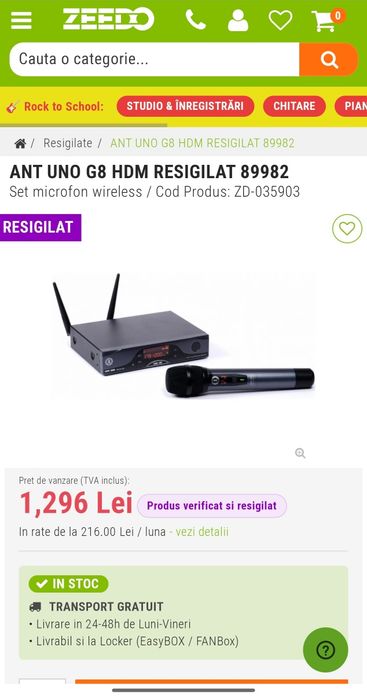Tap the Zeedo logo to go home

pos(108,20)
